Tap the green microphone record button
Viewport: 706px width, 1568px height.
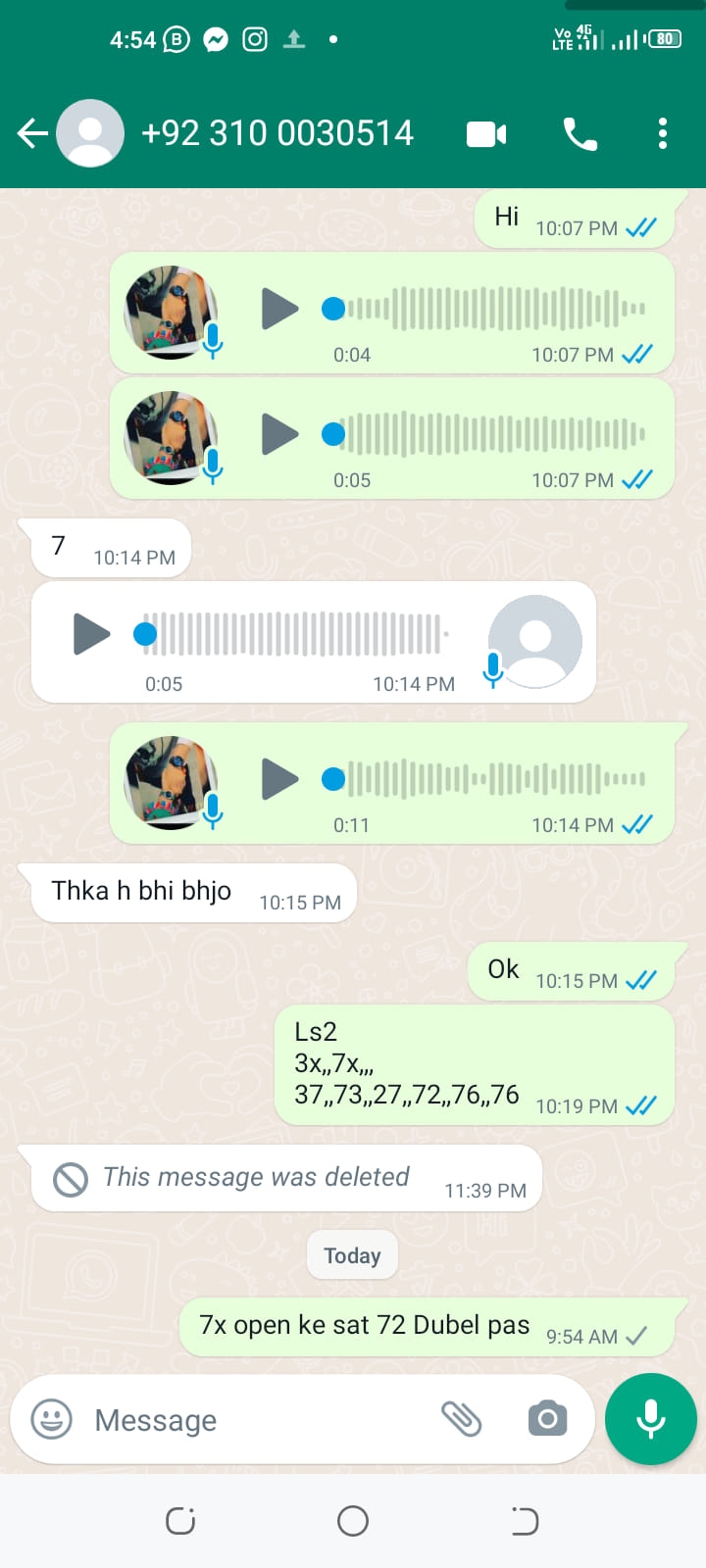point(651,1419)
